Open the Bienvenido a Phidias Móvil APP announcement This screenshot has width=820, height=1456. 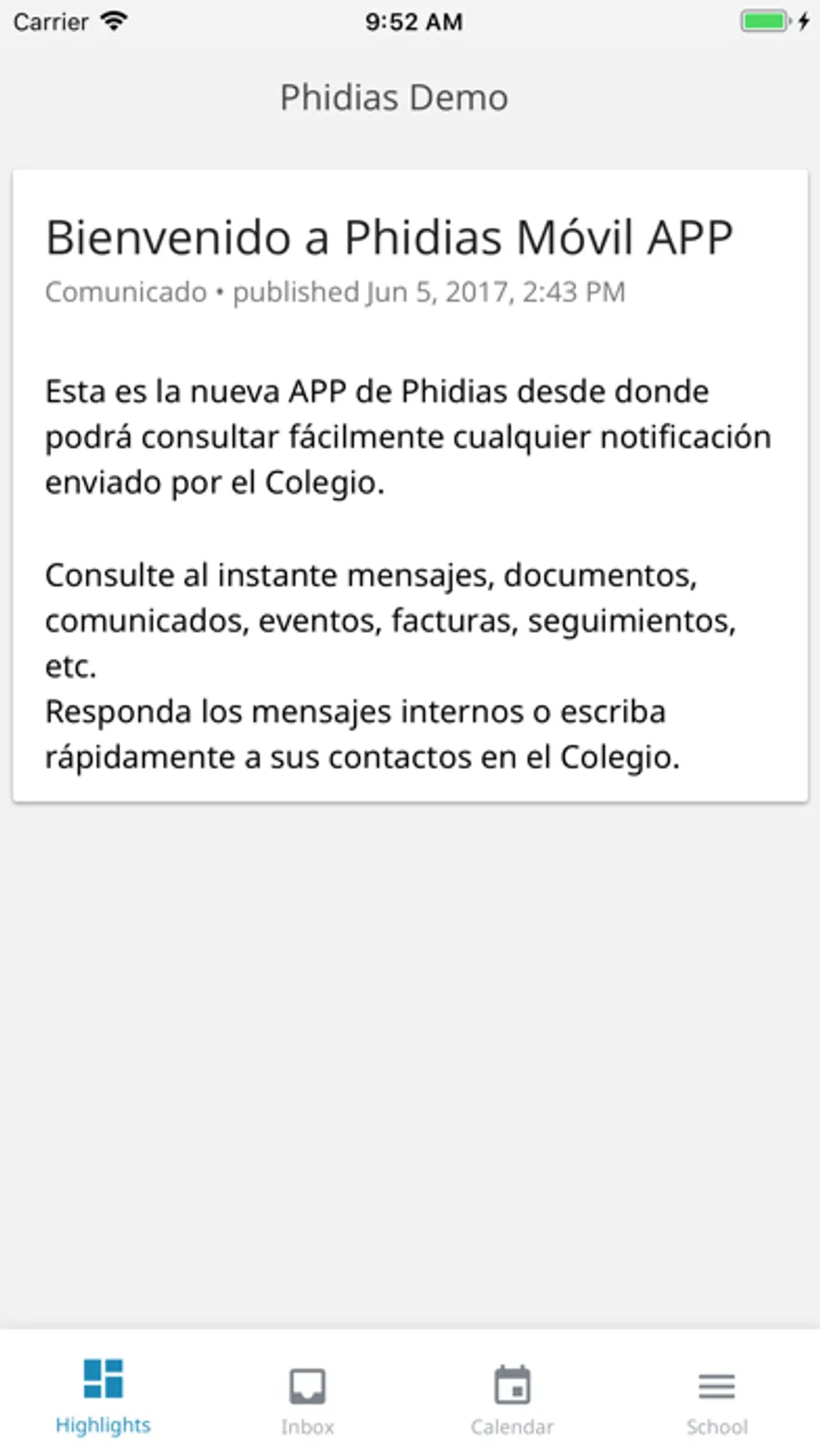point(389,239)
